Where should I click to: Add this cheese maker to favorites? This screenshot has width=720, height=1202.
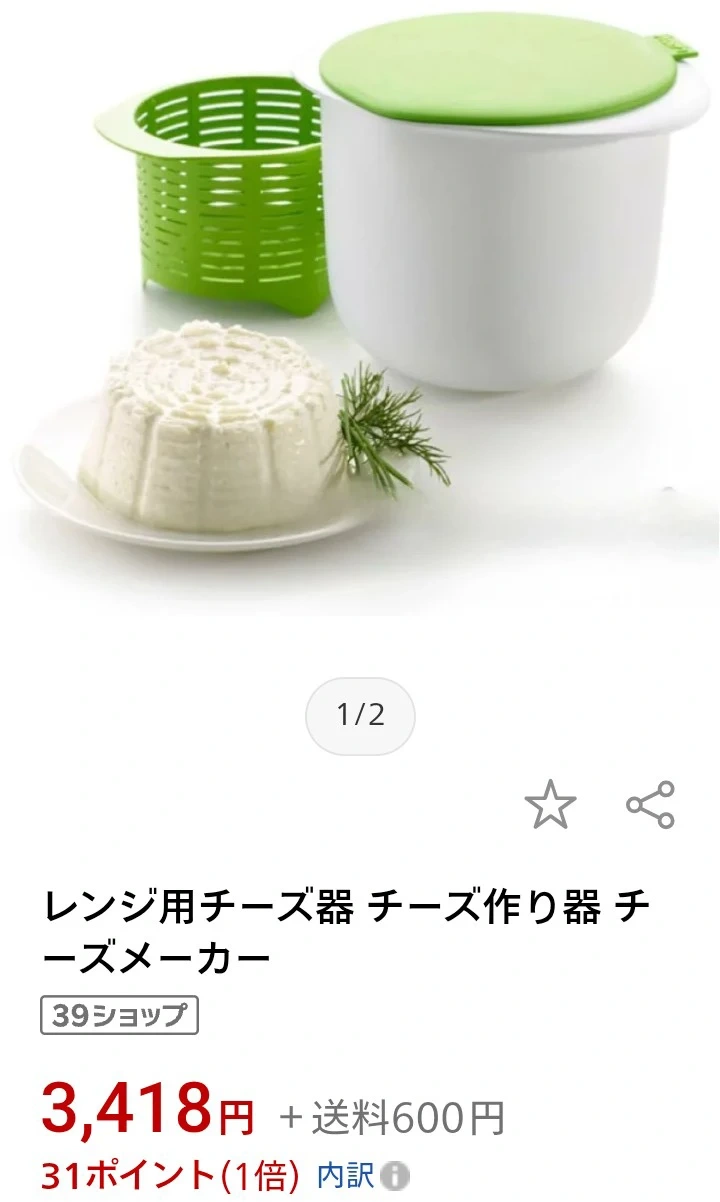(551, 805)
